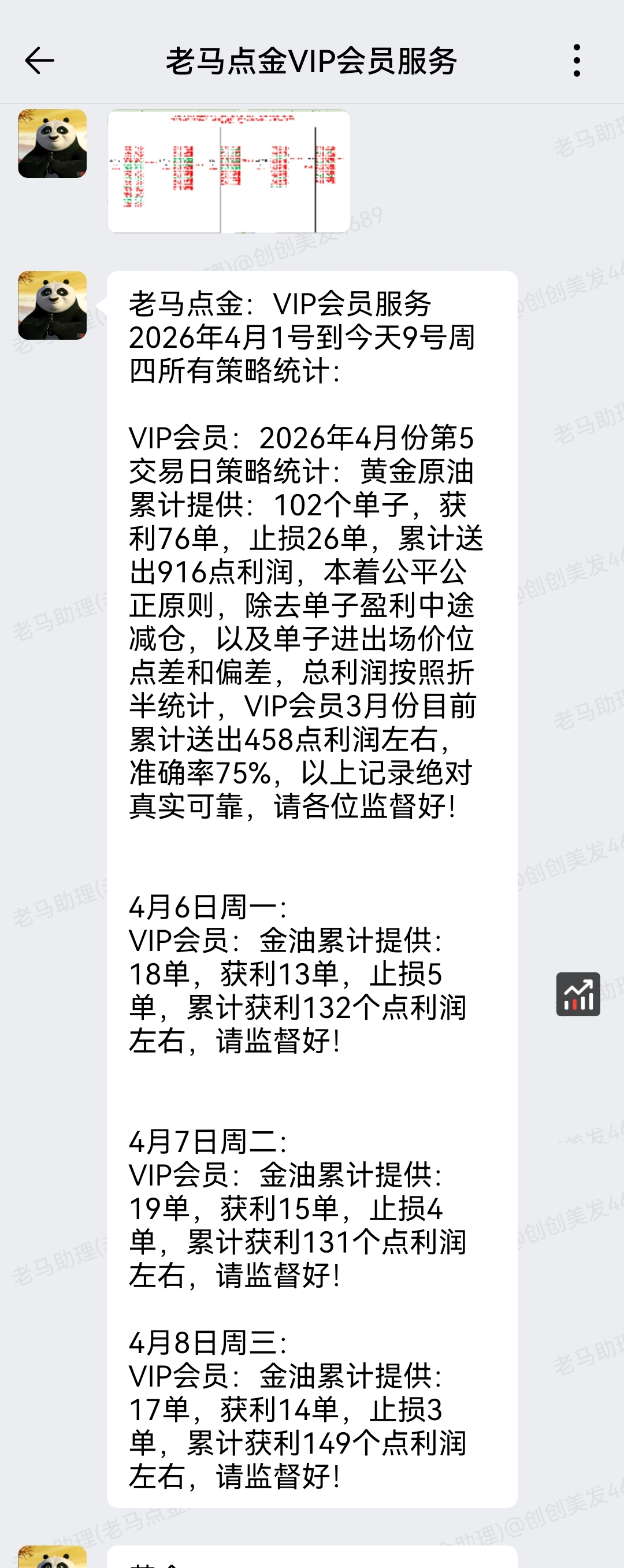
Task: Open the shared chart image thumbnail
Action: 228,171
